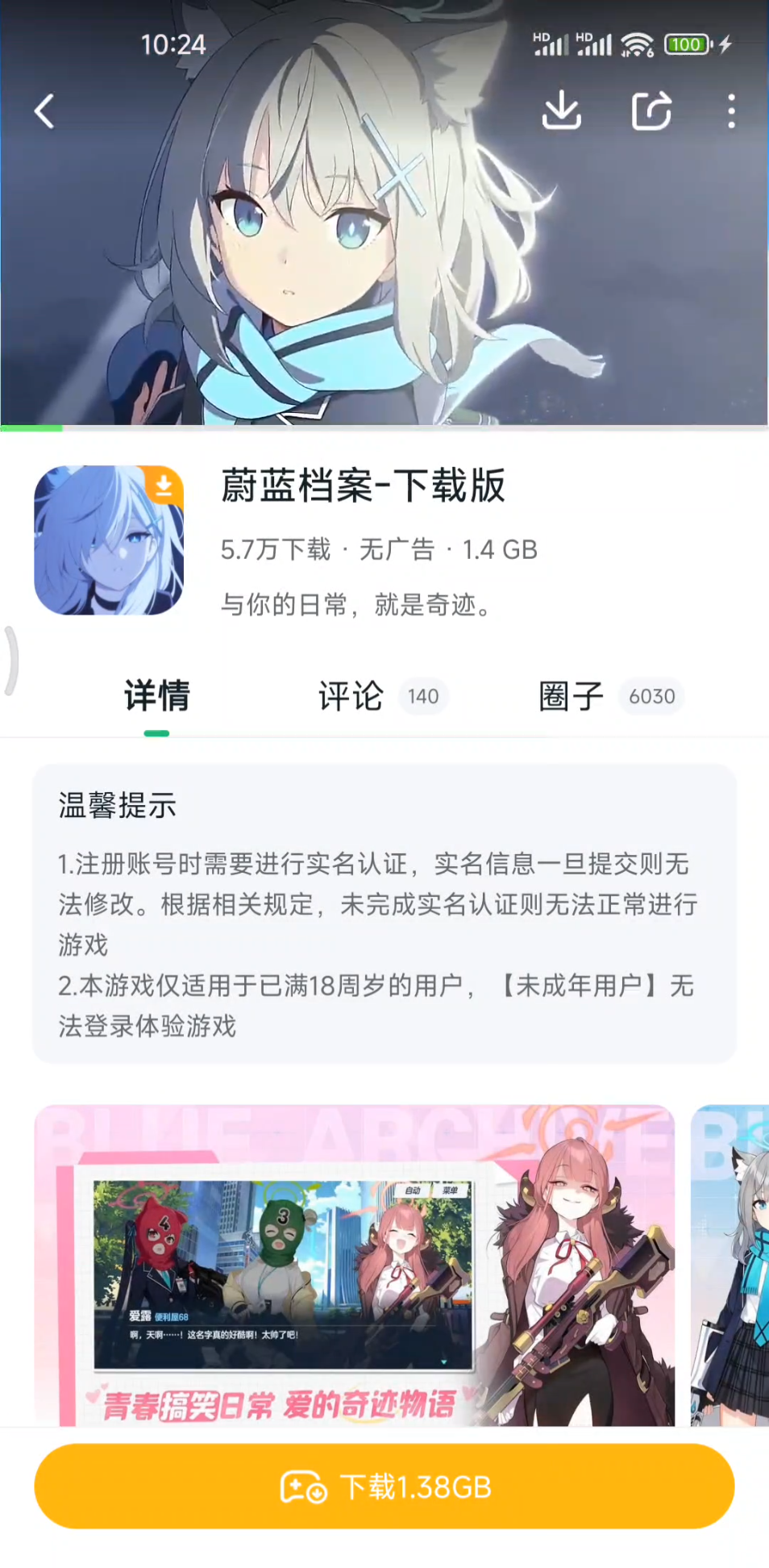Select the 详情 tab

click(x=157, y=696)
